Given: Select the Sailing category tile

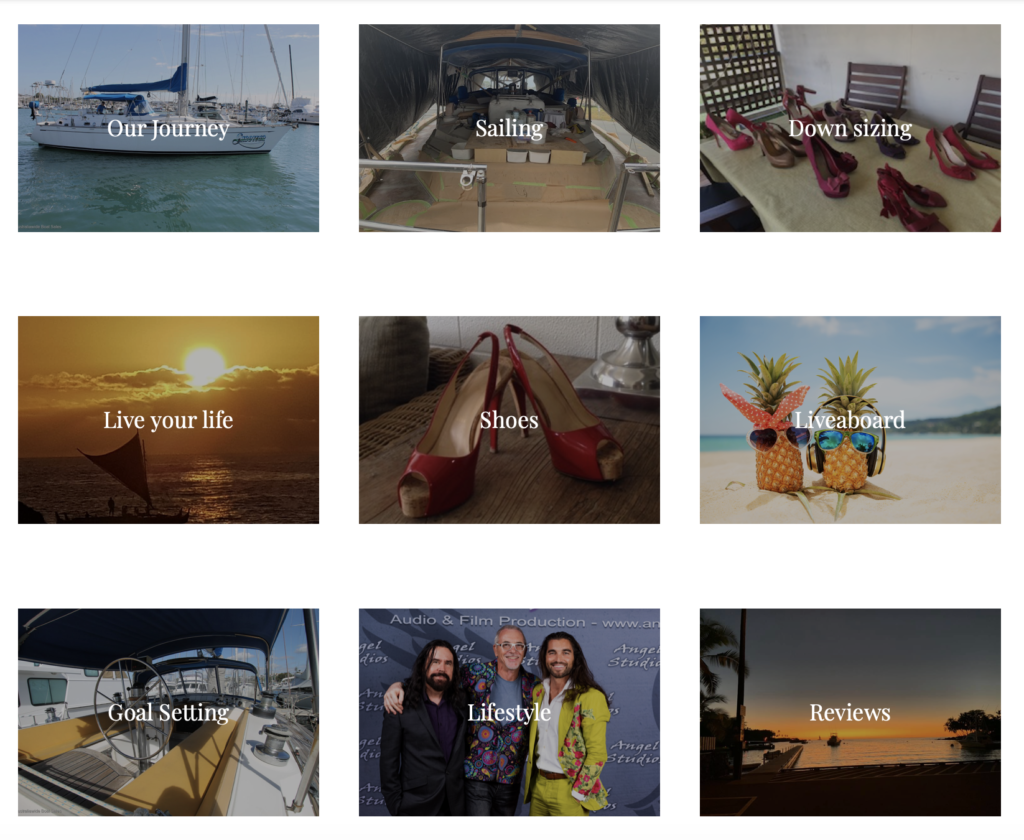Looking at the screenshot, I should (509, 129).
